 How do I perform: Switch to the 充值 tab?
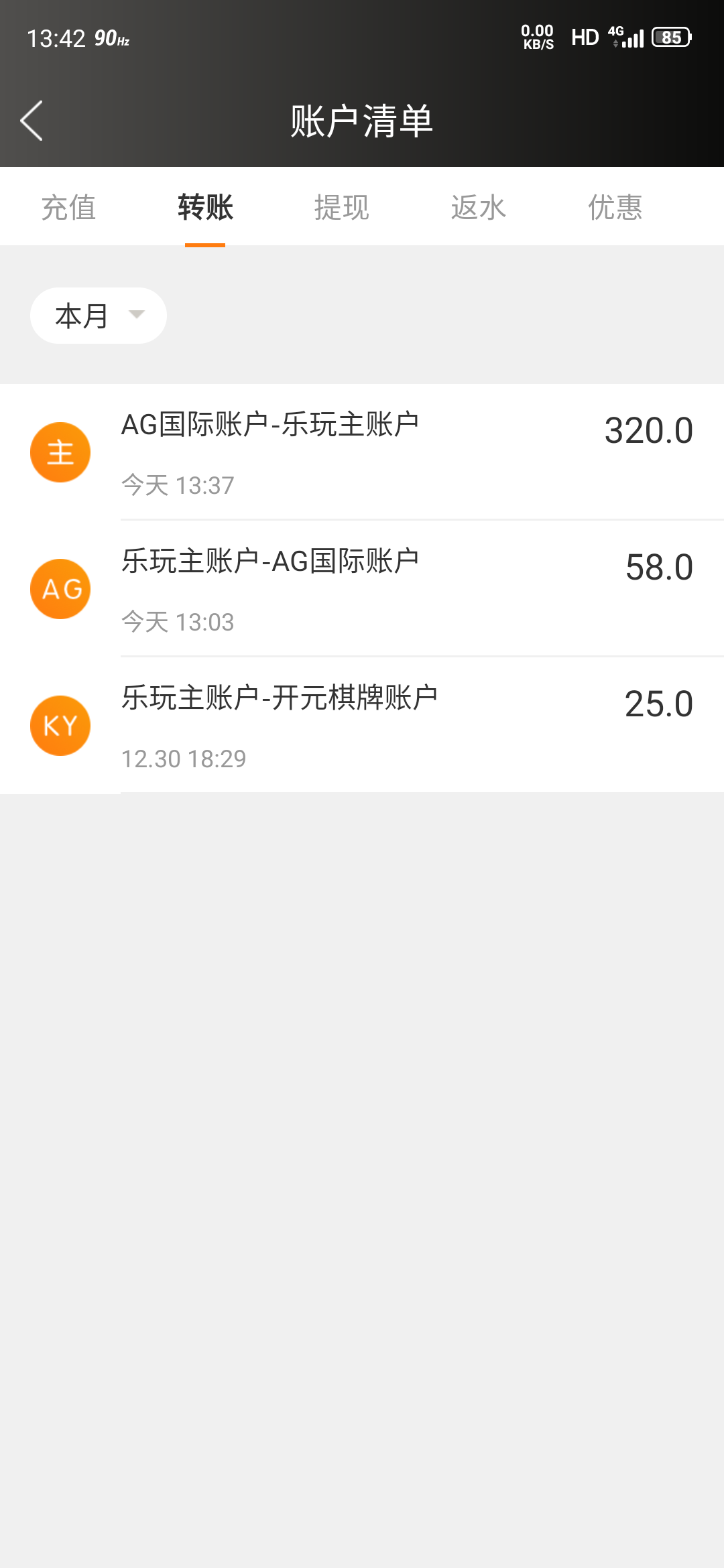[x=68, y=207]
